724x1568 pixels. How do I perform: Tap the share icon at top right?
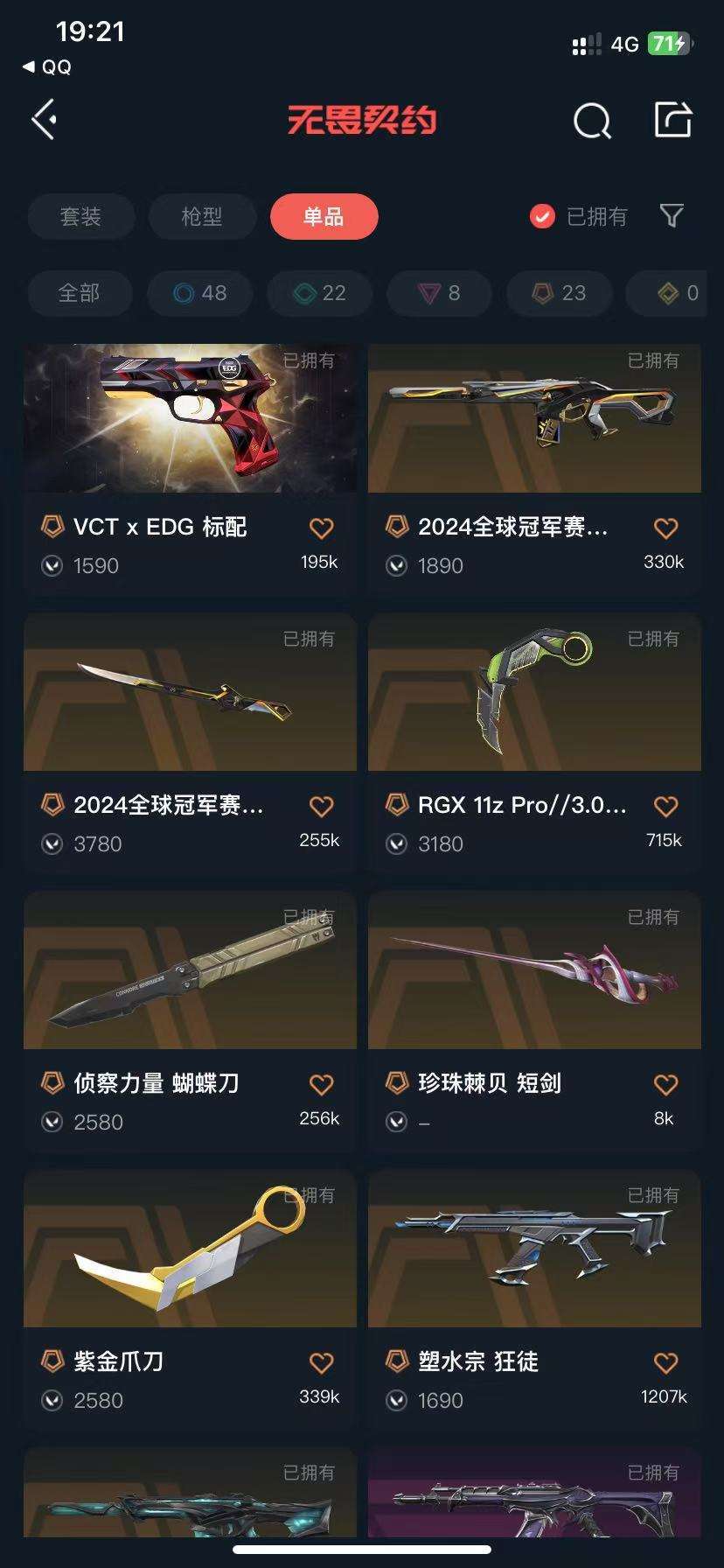click(x=672, y=120)
